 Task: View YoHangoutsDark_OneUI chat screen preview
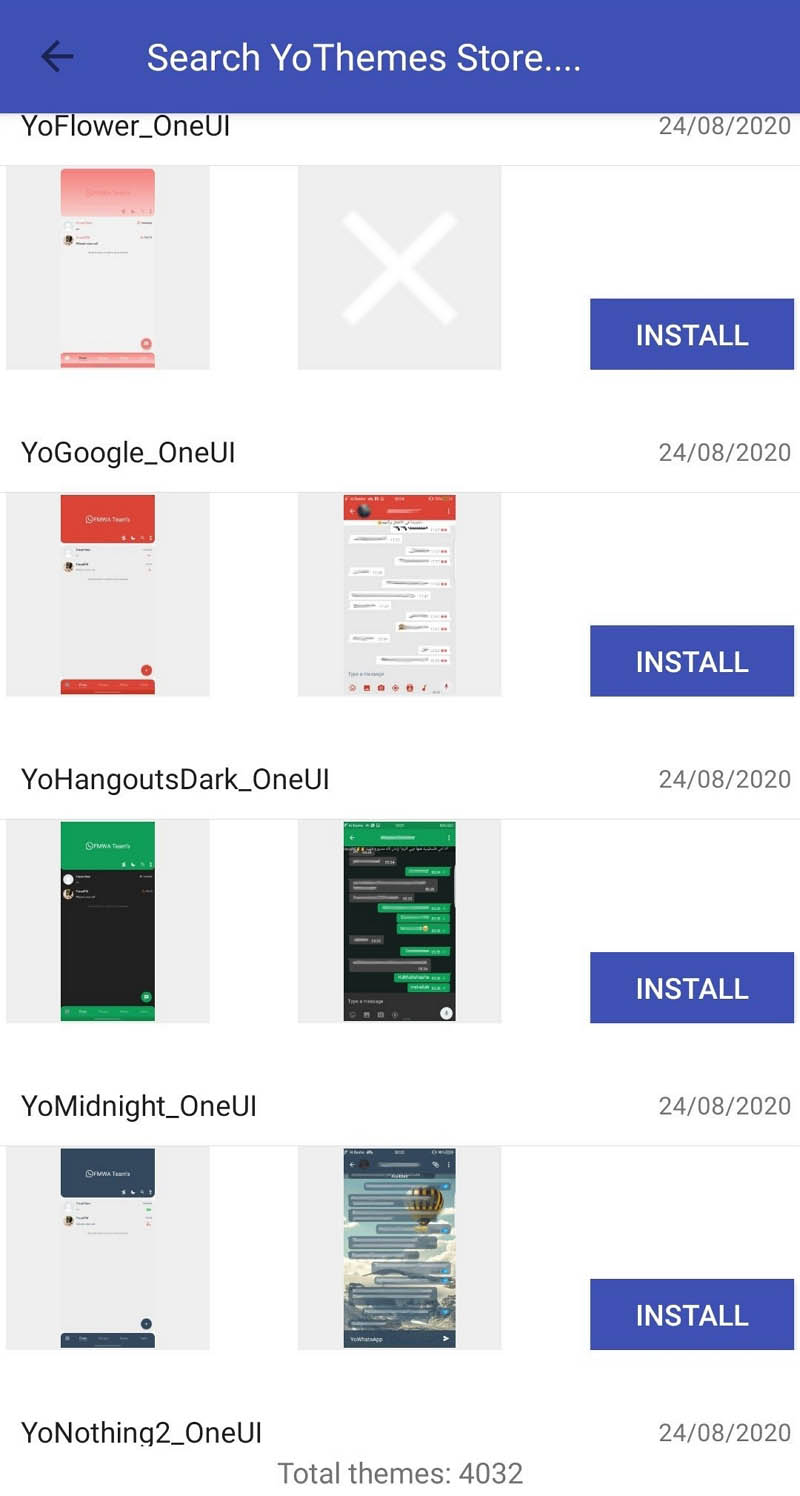pos(399,922)
